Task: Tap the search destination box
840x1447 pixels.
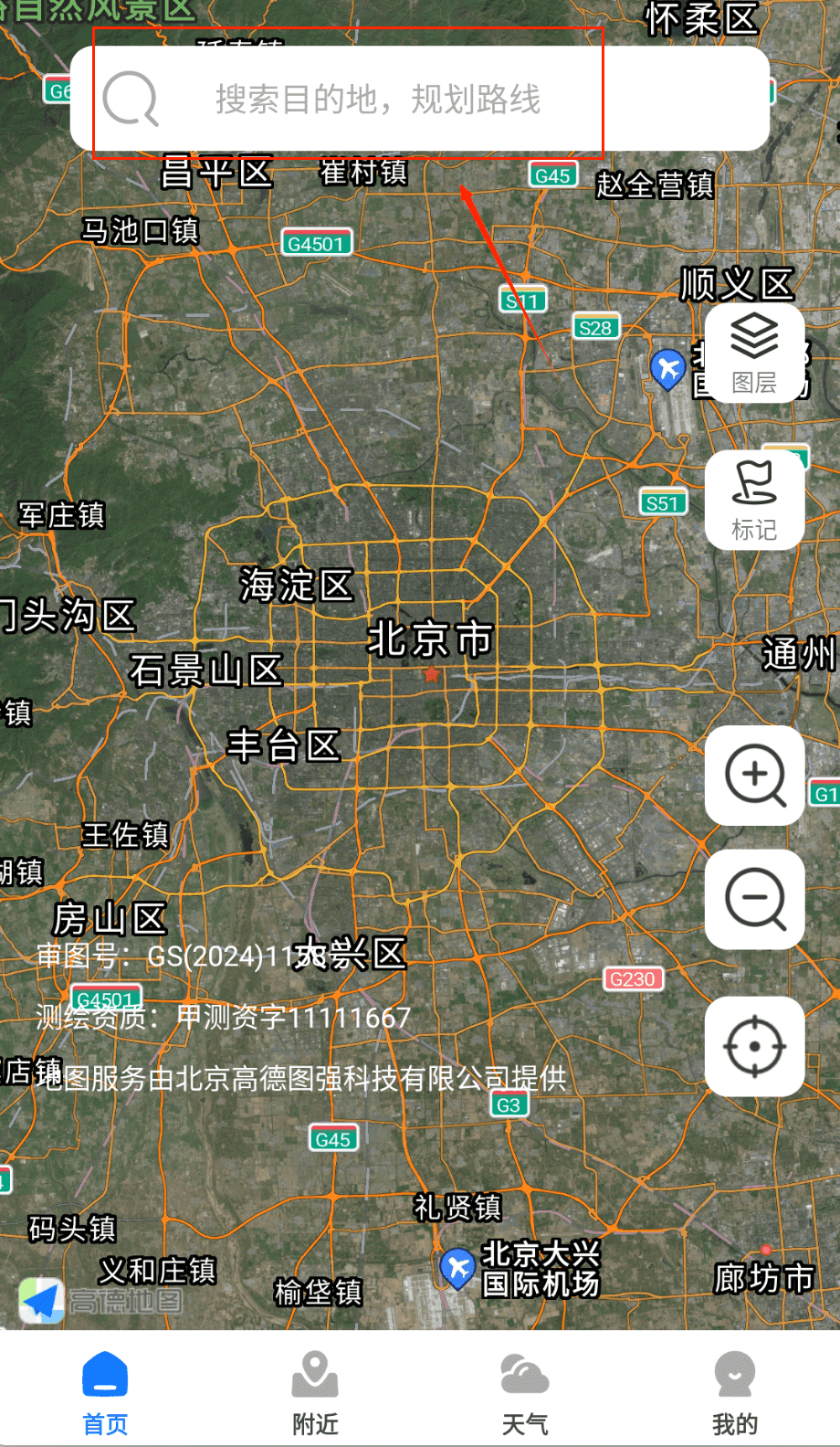Action: point(419,99)
